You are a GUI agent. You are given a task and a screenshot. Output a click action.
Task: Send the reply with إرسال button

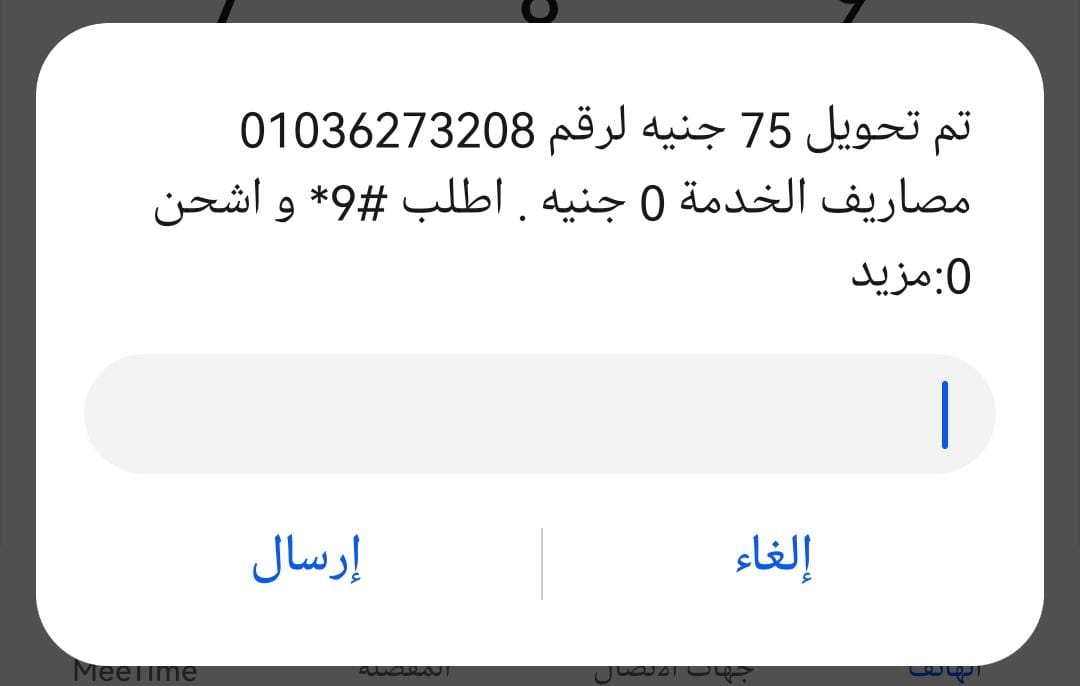[x=306, y=561]
